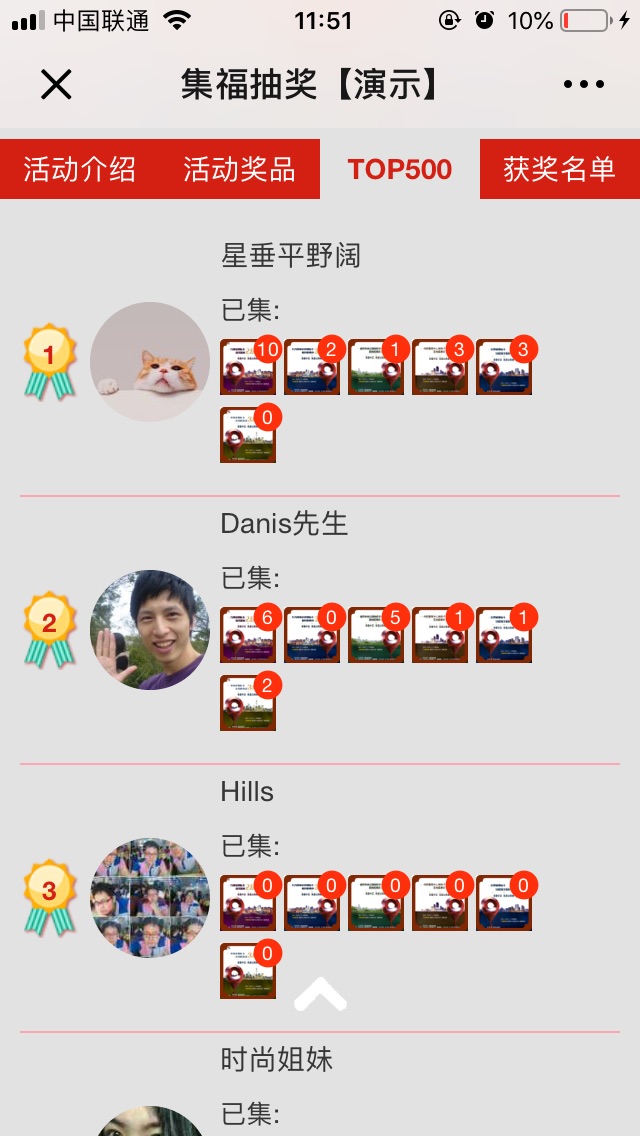Image resolution: width=640 pixels, height=1136 pixels.
Task: Select the TOP500 tab
Action: click(400, 169)
